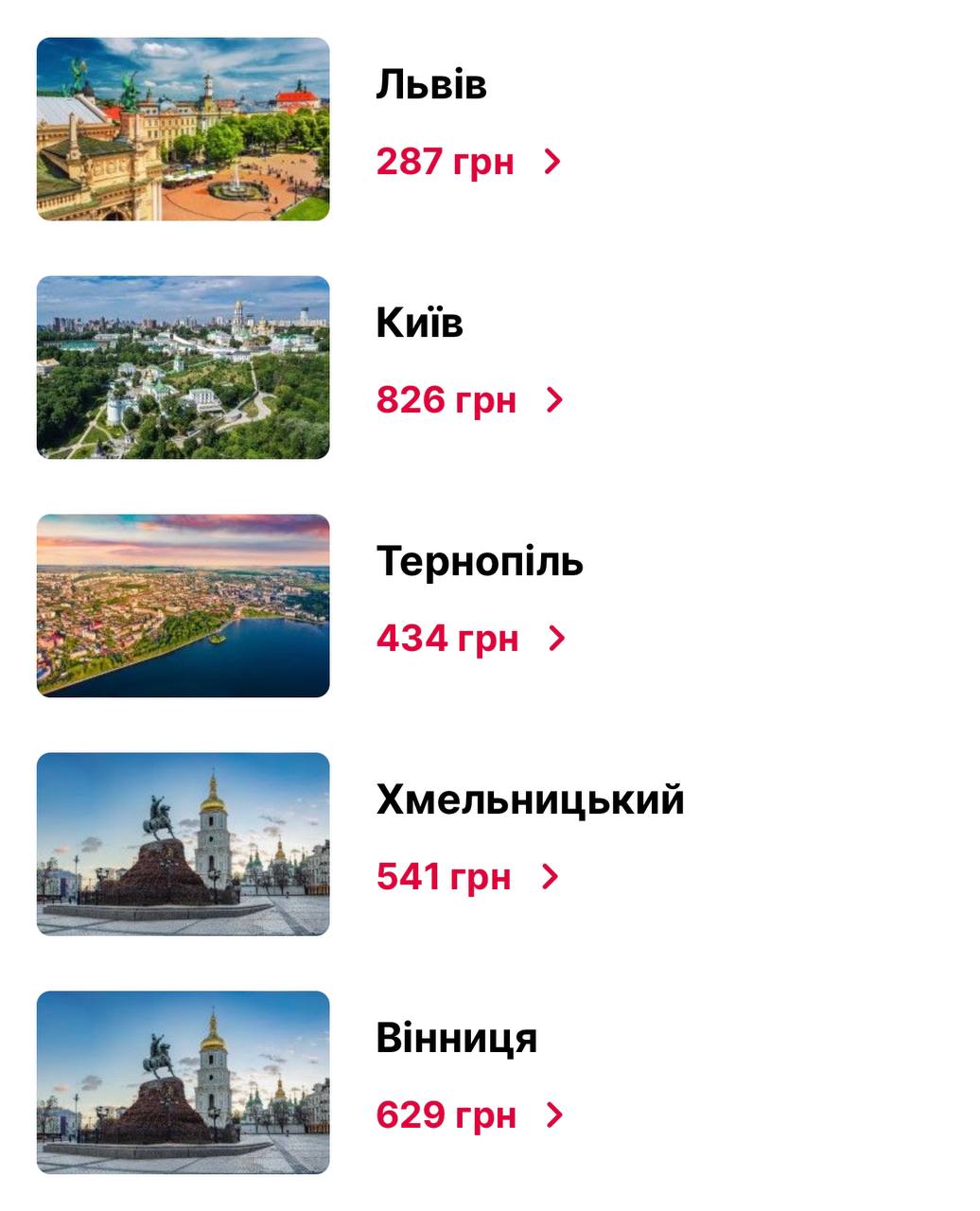Open the Хмельницький monument thumbnail
This screenshot has height=1211, width=980.
(183, 844)
